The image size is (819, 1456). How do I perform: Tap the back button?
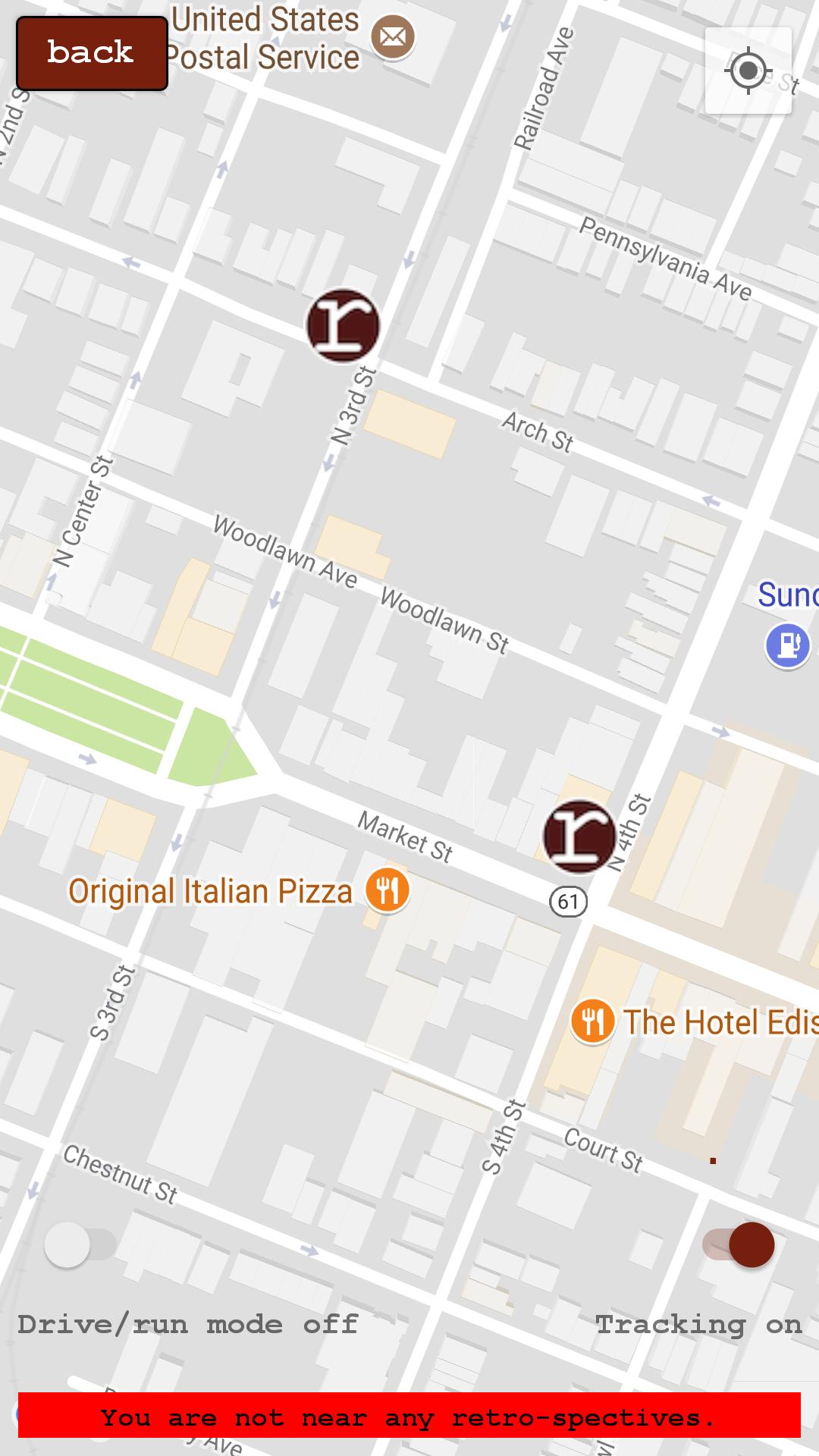click(92, 53)
